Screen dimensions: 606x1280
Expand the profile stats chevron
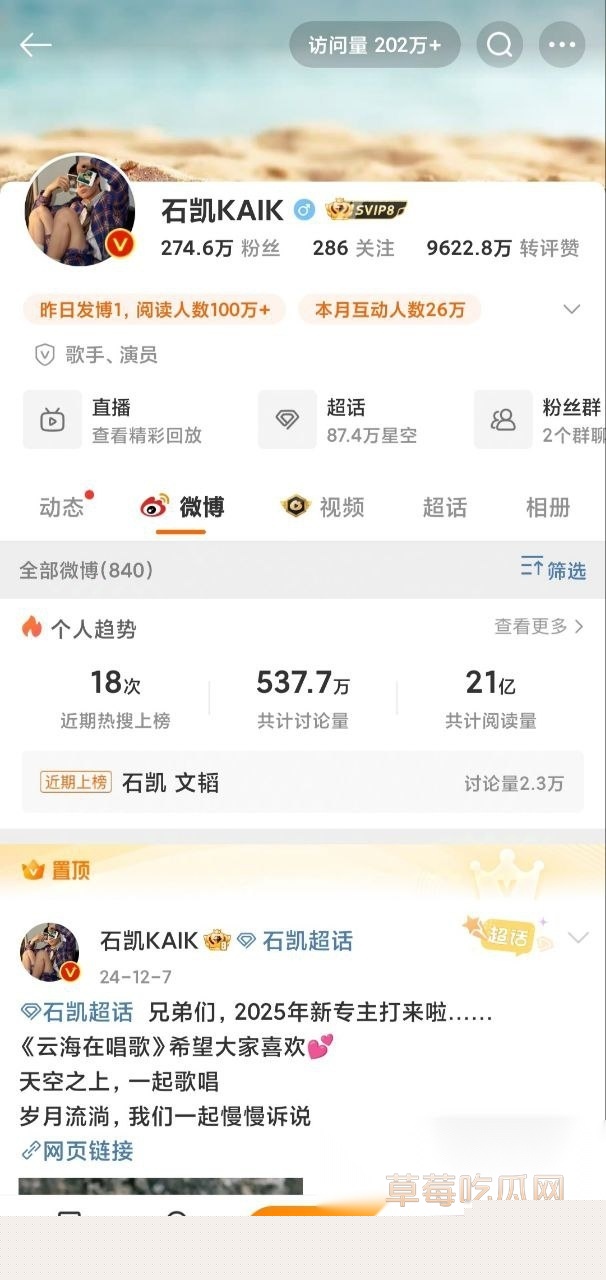pyautogui.click(x=572, y=309)
